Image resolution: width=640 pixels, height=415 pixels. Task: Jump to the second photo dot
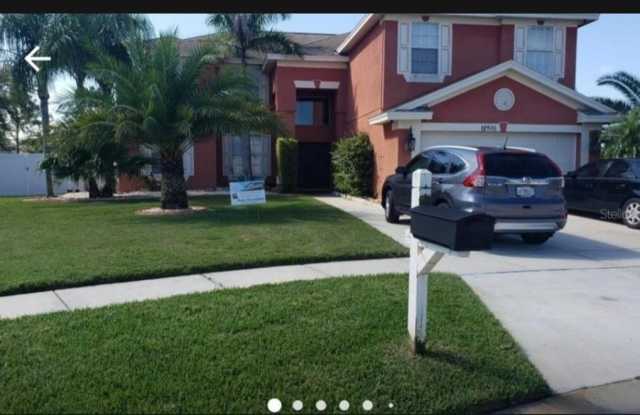point(297,405)
